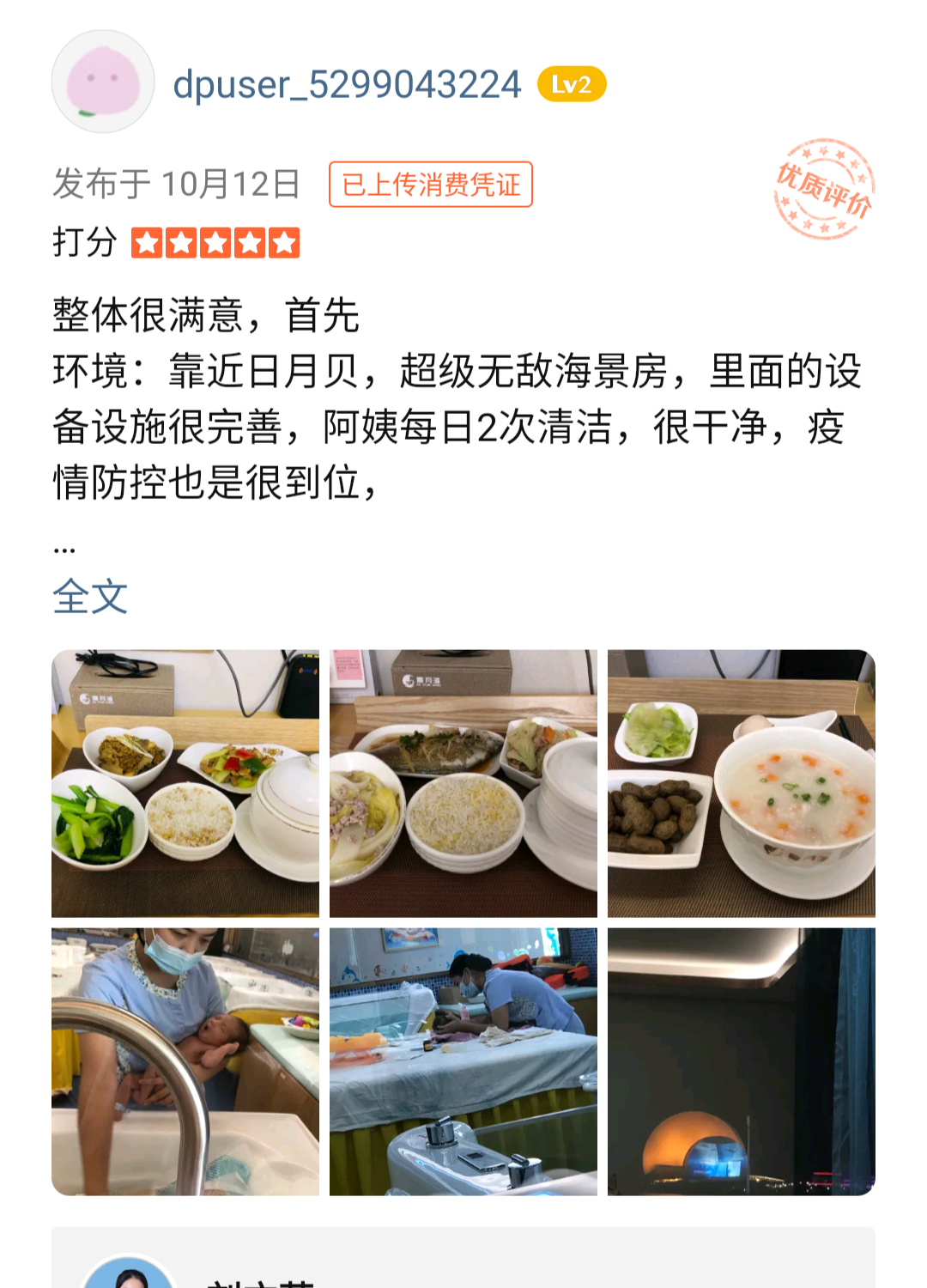Open the baby massage table photo
This screenshot has height=1288, width=927.
(x=463, y=1061)
